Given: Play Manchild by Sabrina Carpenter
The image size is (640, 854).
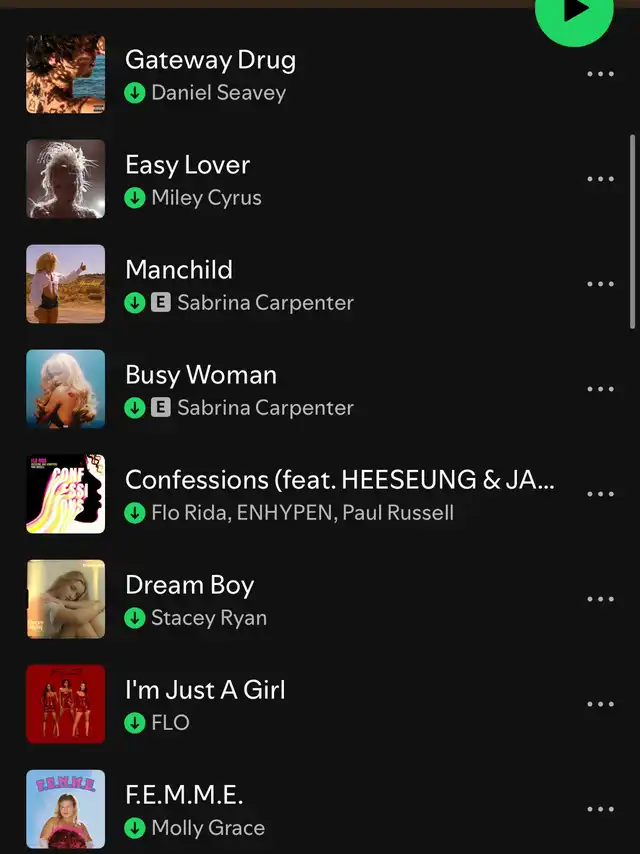Looking at the screenshot, I should coord(179,270).
